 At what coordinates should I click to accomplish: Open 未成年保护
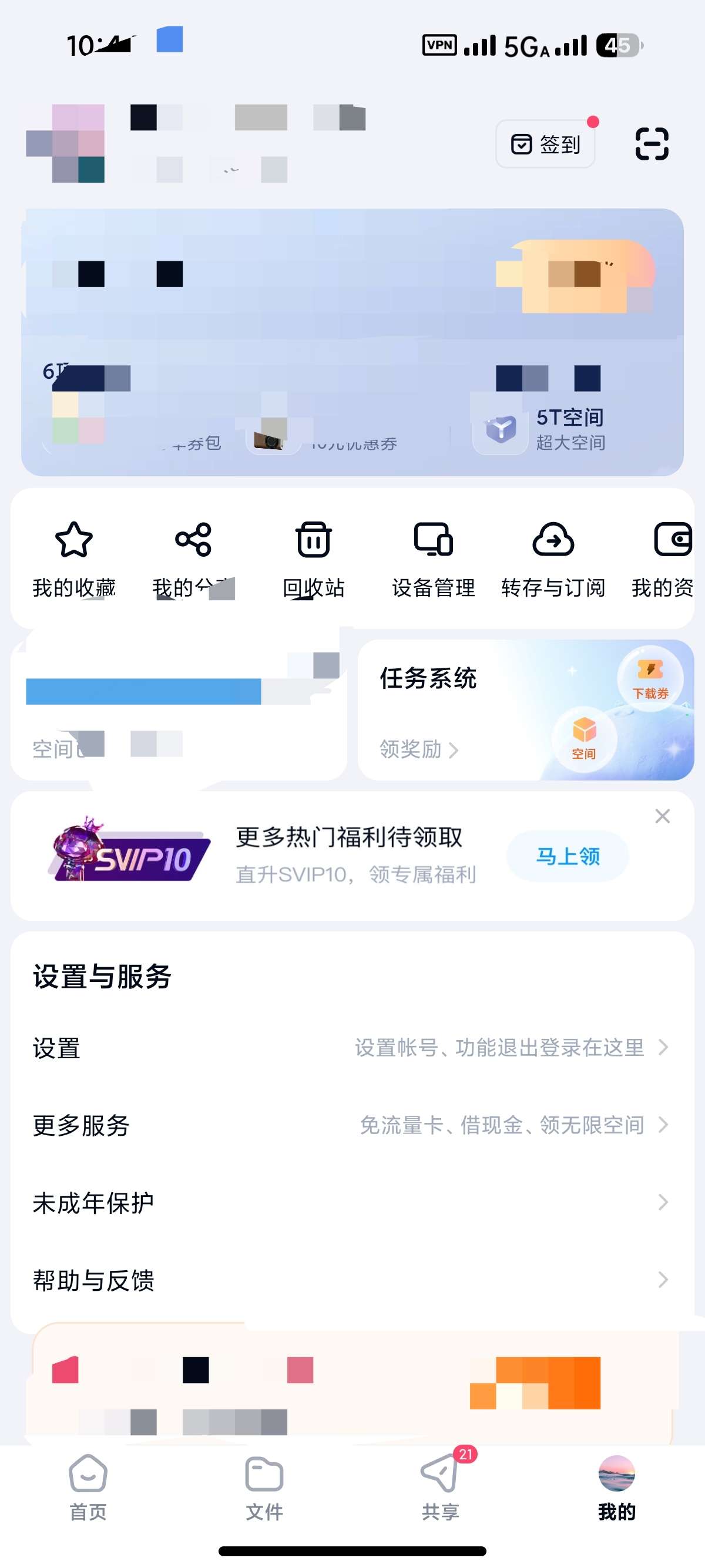click(x=352, y=1202)
